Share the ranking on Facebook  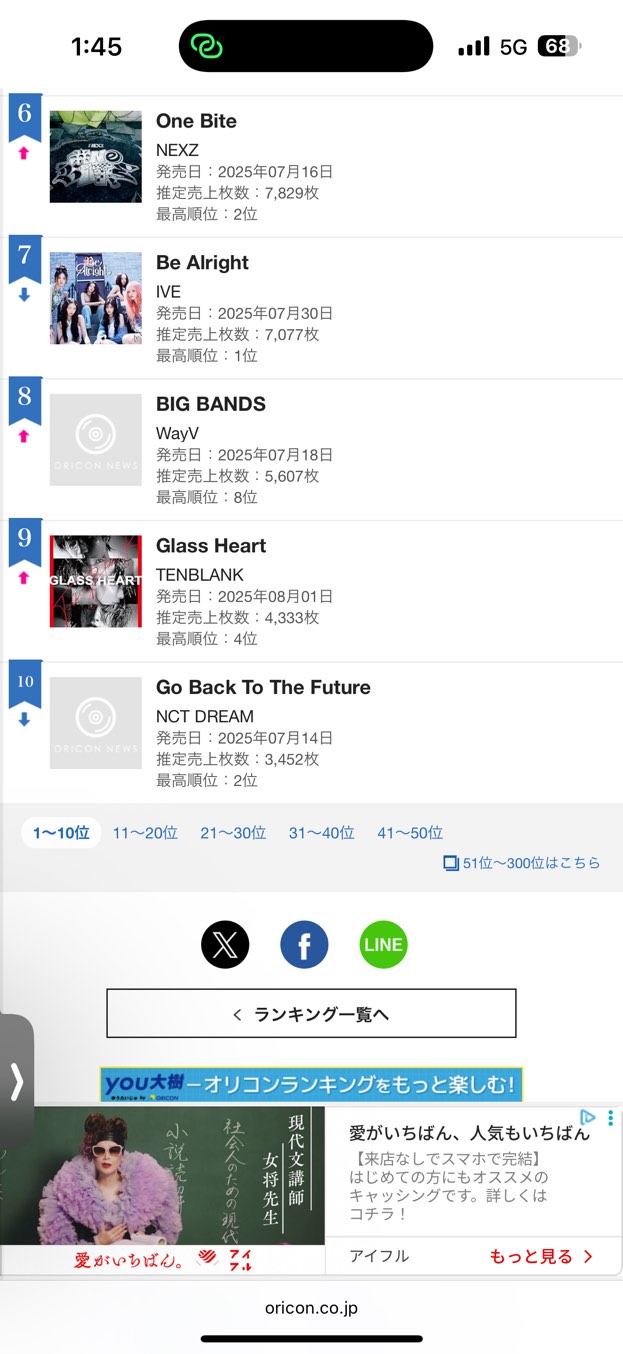[304, 945]
